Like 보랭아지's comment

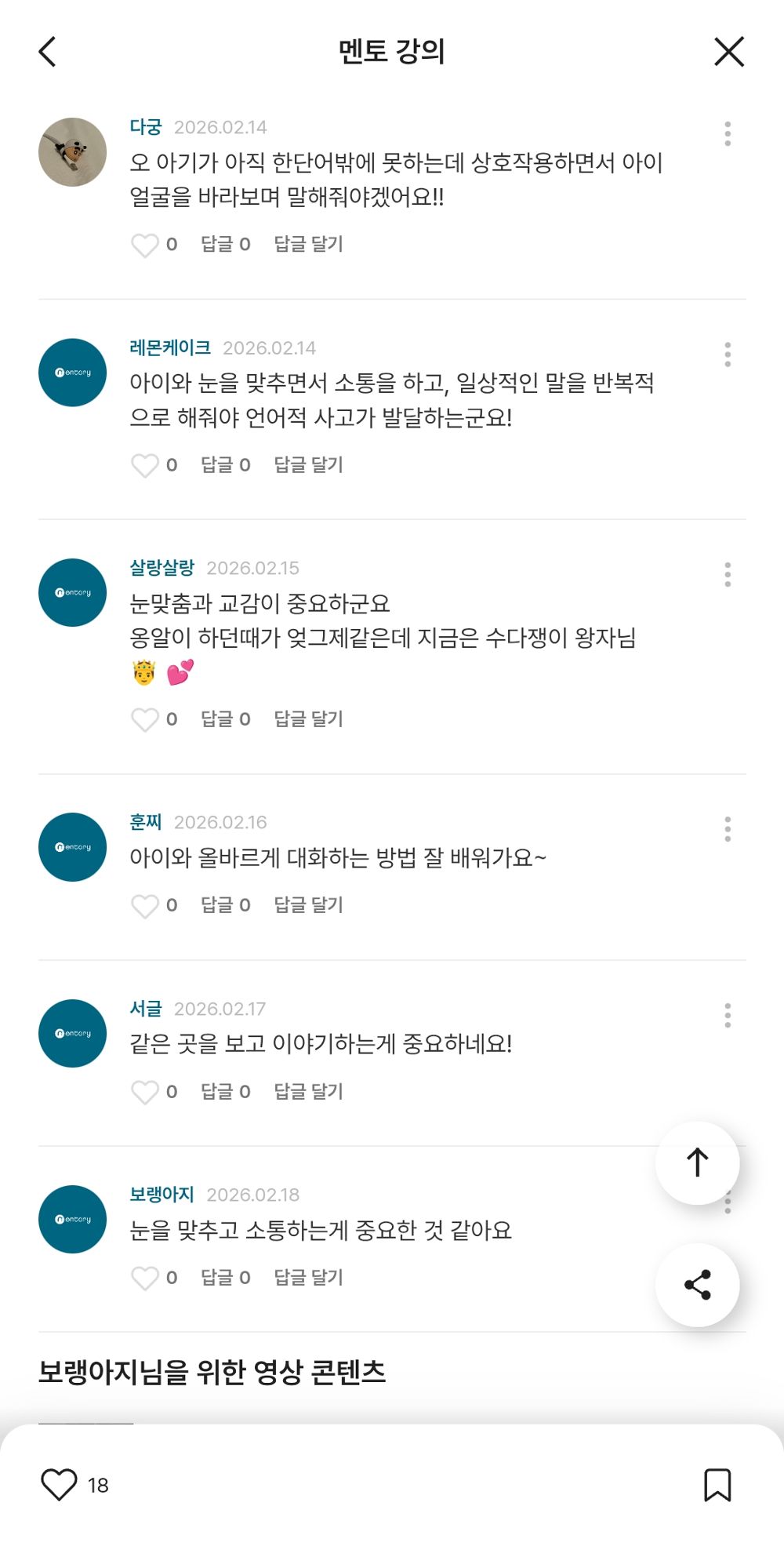[146, 1278]
